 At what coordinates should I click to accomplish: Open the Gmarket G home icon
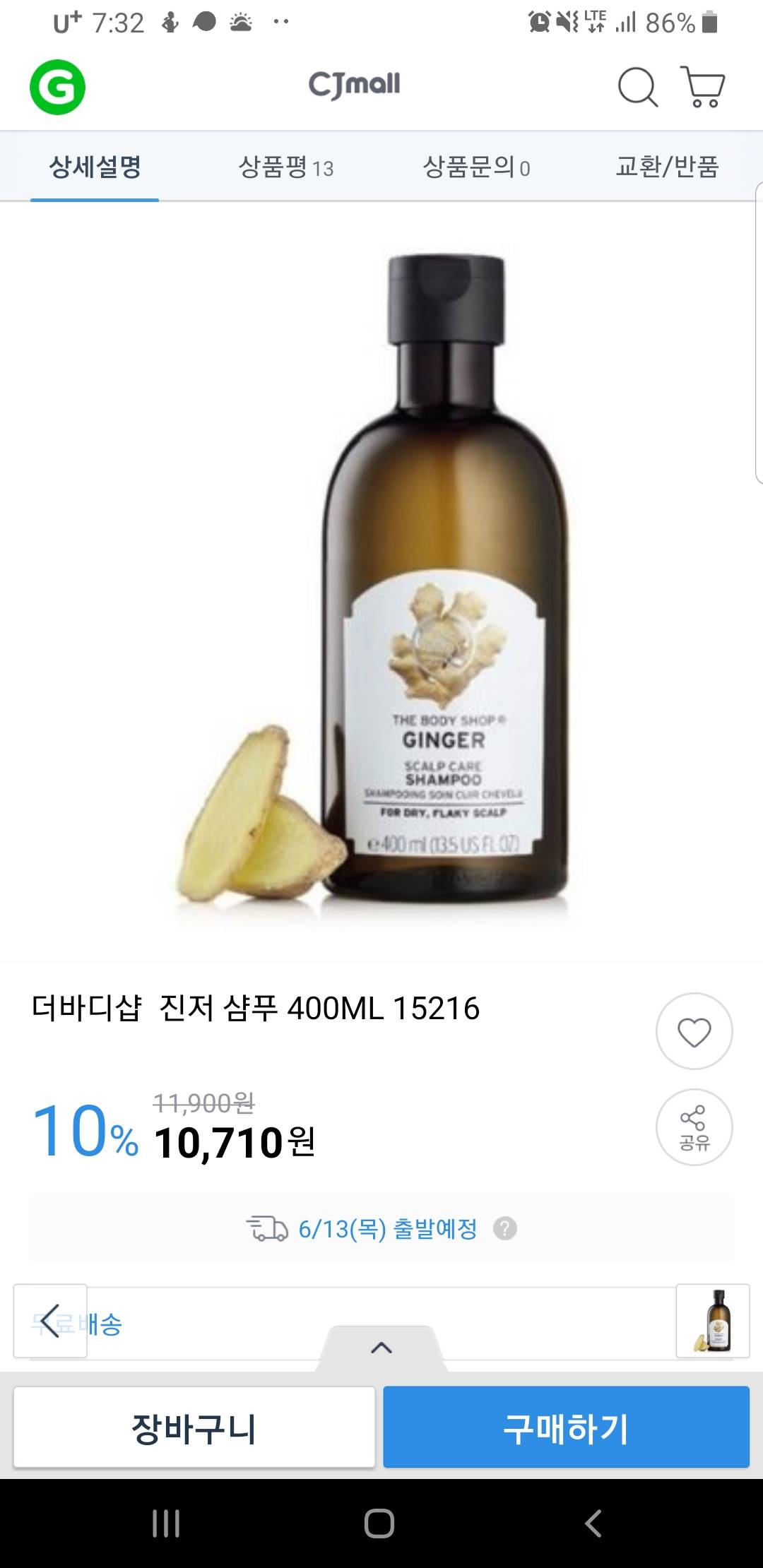[x=57, y=88]
